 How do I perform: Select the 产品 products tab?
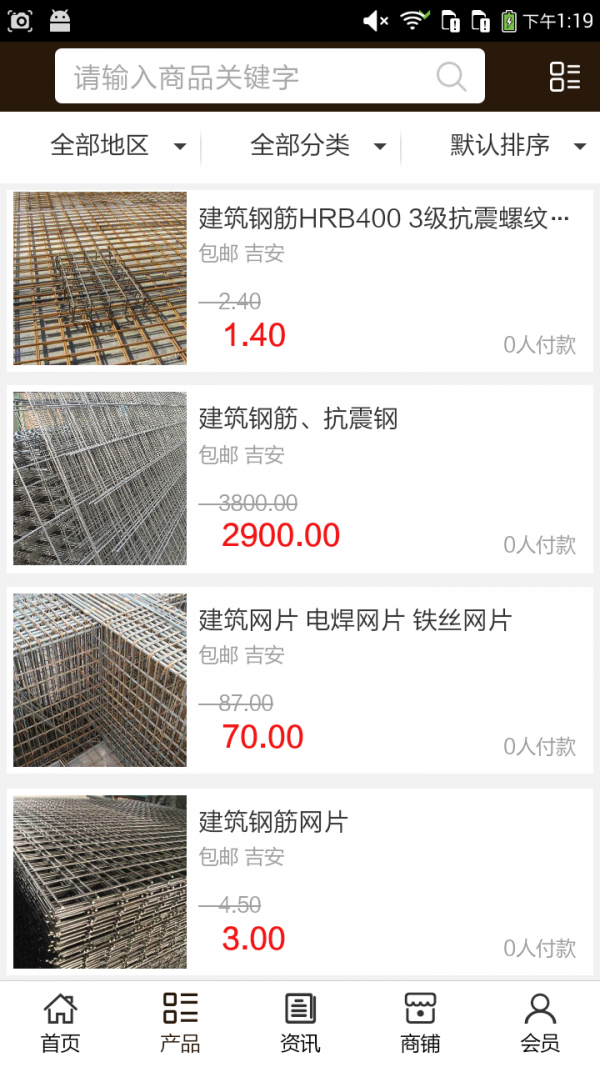[x=180, y=1023]
